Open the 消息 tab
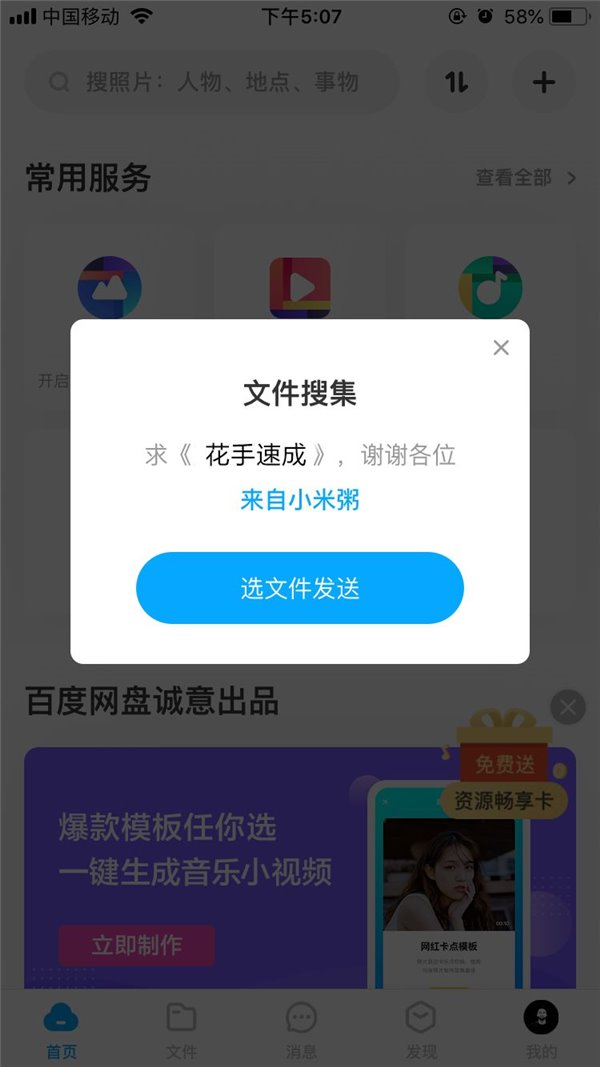 pyautogui.click(x=301, y=1030)
